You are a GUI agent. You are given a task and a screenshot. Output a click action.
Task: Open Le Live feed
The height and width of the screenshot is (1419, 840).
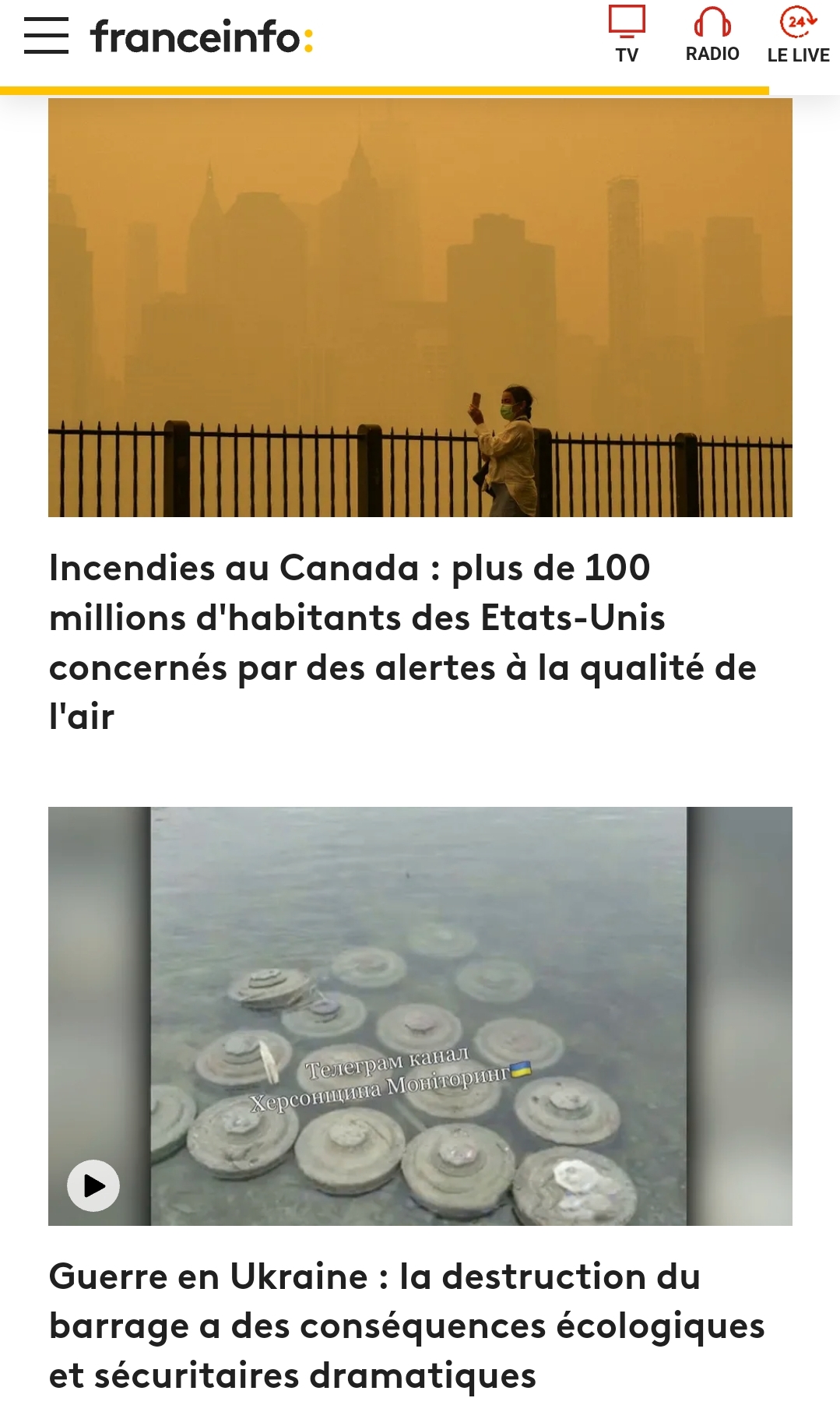coord(798,35)
